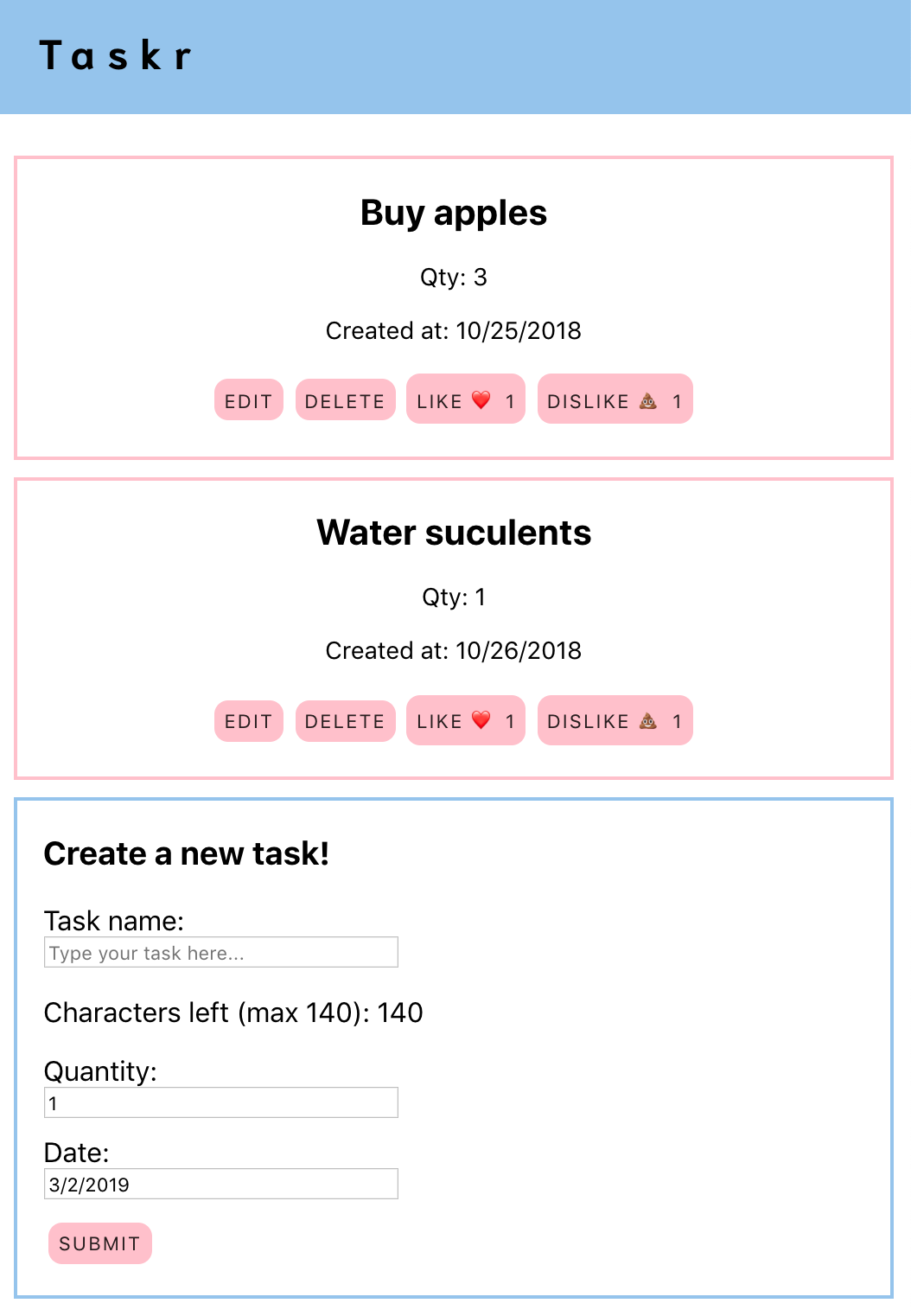
Task: Click the Water suculents task title
Action: pos(455,533)
